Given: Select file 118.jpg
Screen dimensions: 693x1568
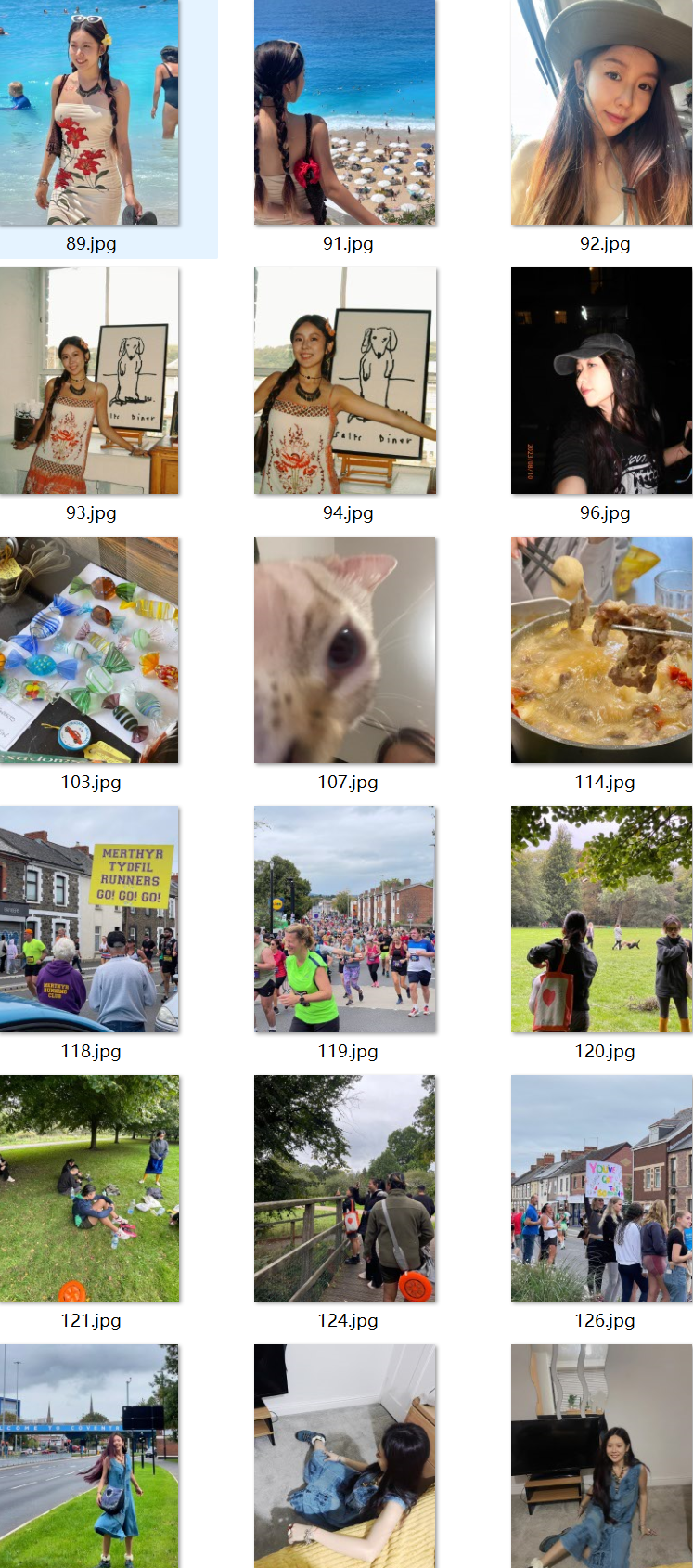Looking at the screenshot, I should (x=89, y=919).
